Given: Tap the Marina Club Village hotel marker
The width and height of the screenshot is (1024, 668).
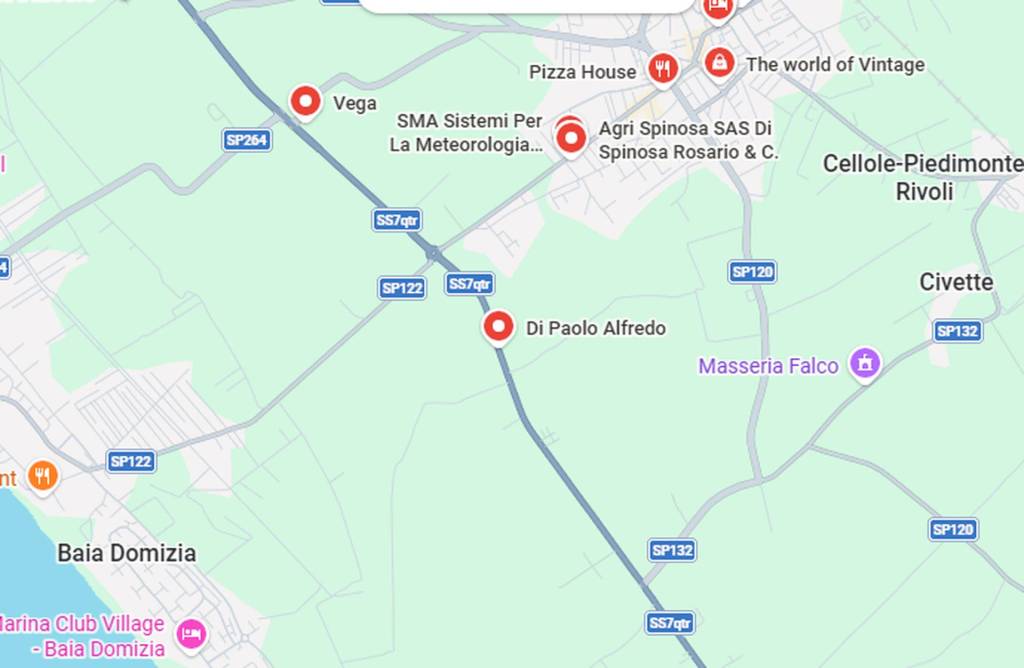Looking at the screenshot, I should (x=190, y=632).
